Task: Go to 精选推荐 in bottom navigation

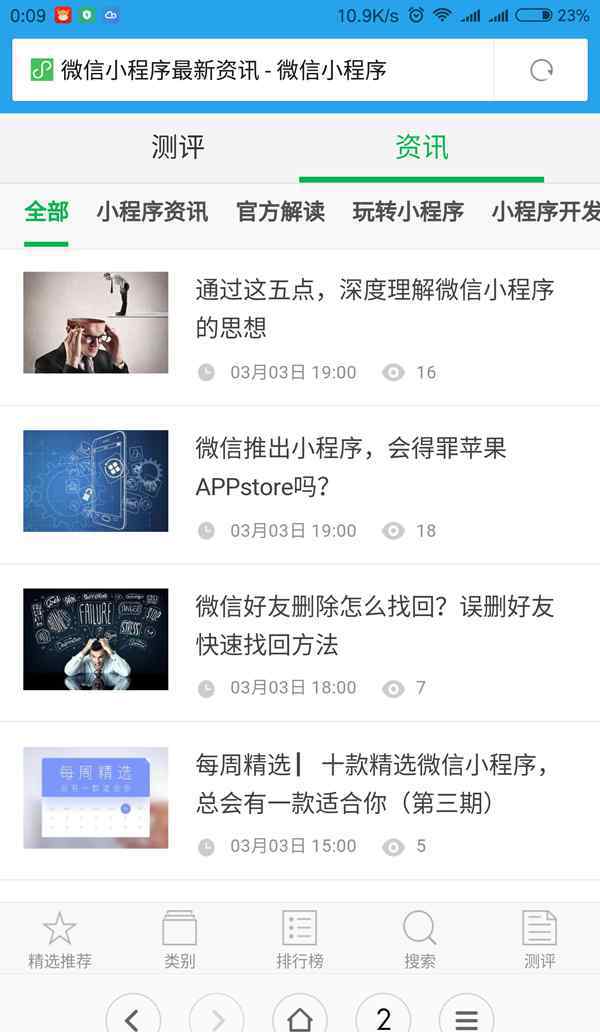Action: point(60,940)
